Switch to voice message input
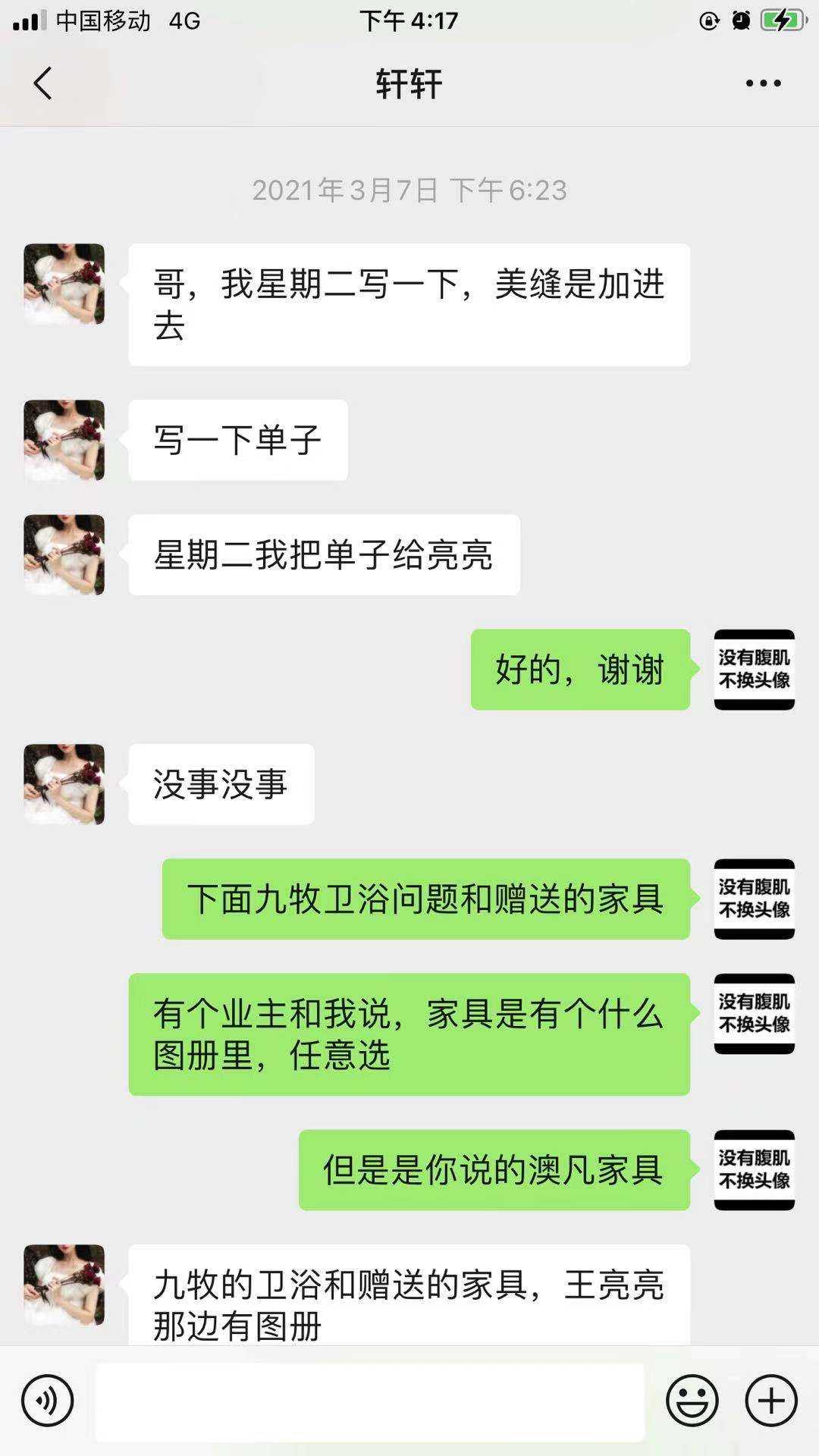The width and height of the screenshot is (819, 1456). (x=48, y=1401)
